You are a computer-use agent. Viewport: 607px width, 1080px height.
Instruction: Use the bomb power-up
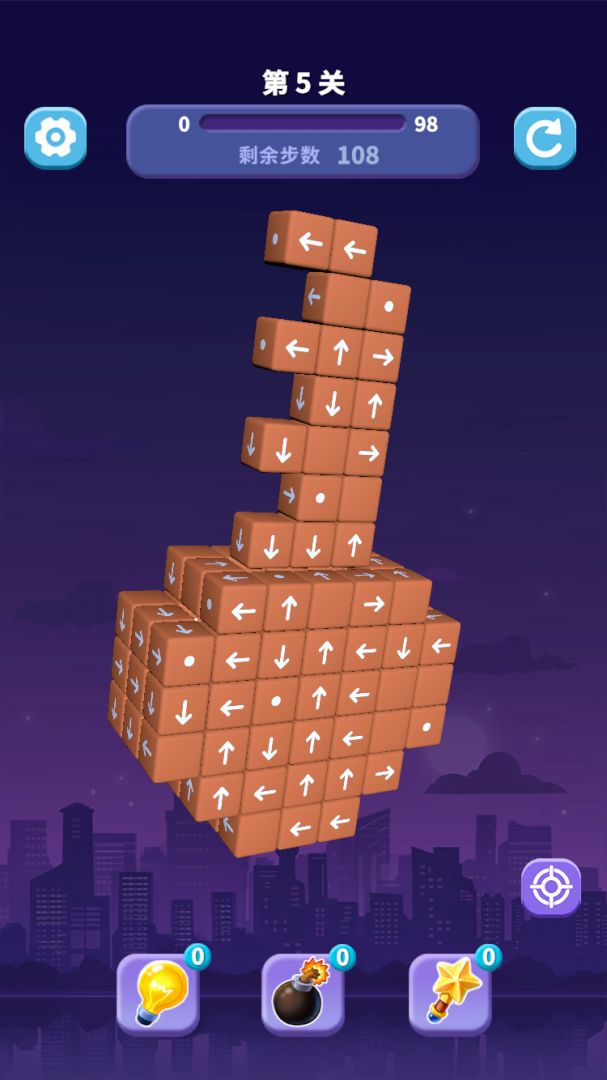[x=303, y=994]
